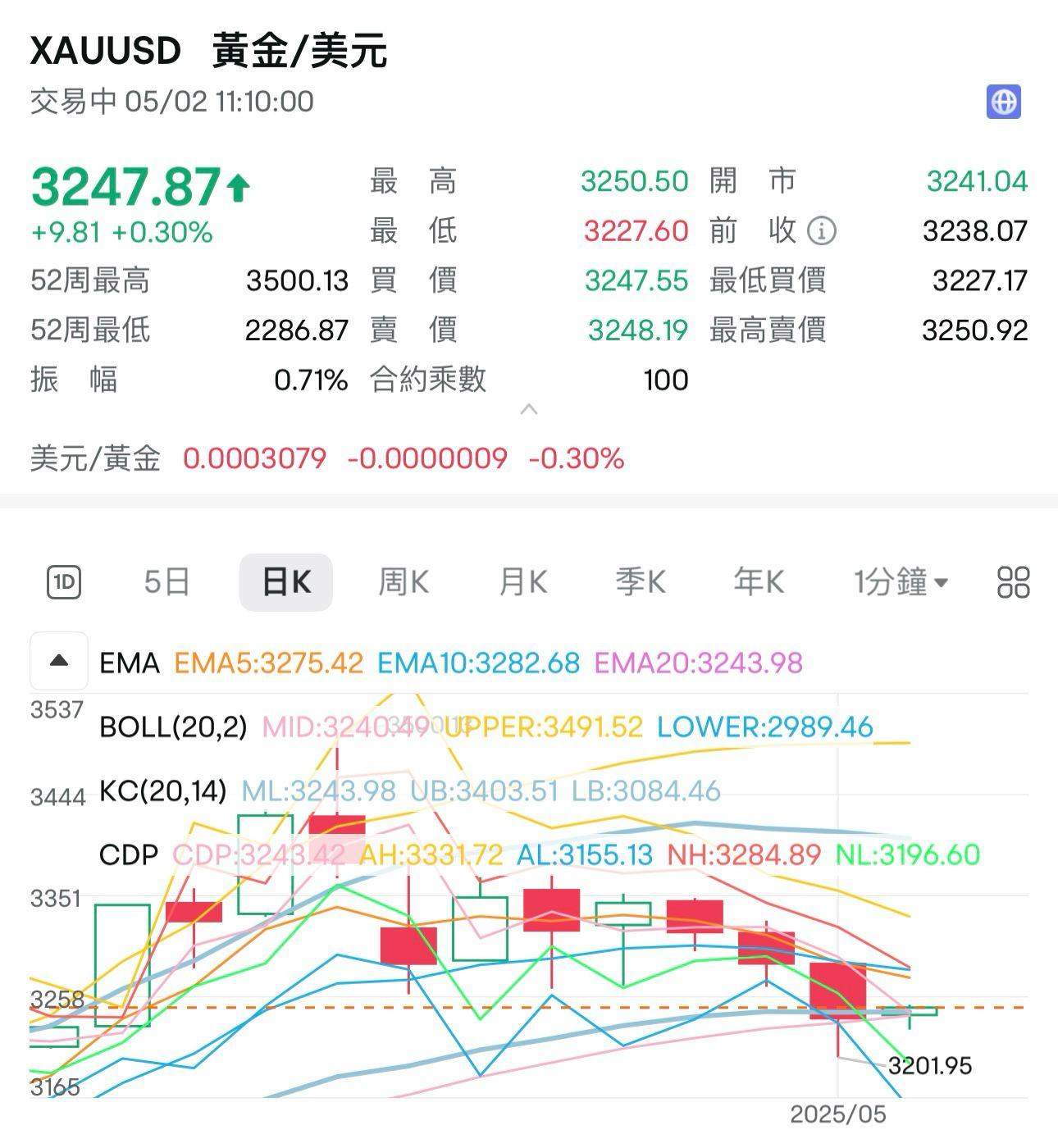This screenshot has height=1148, width=1058.
Task: Click the EMA indicator label
Action: pyautogui.click(x=130, y=663)
